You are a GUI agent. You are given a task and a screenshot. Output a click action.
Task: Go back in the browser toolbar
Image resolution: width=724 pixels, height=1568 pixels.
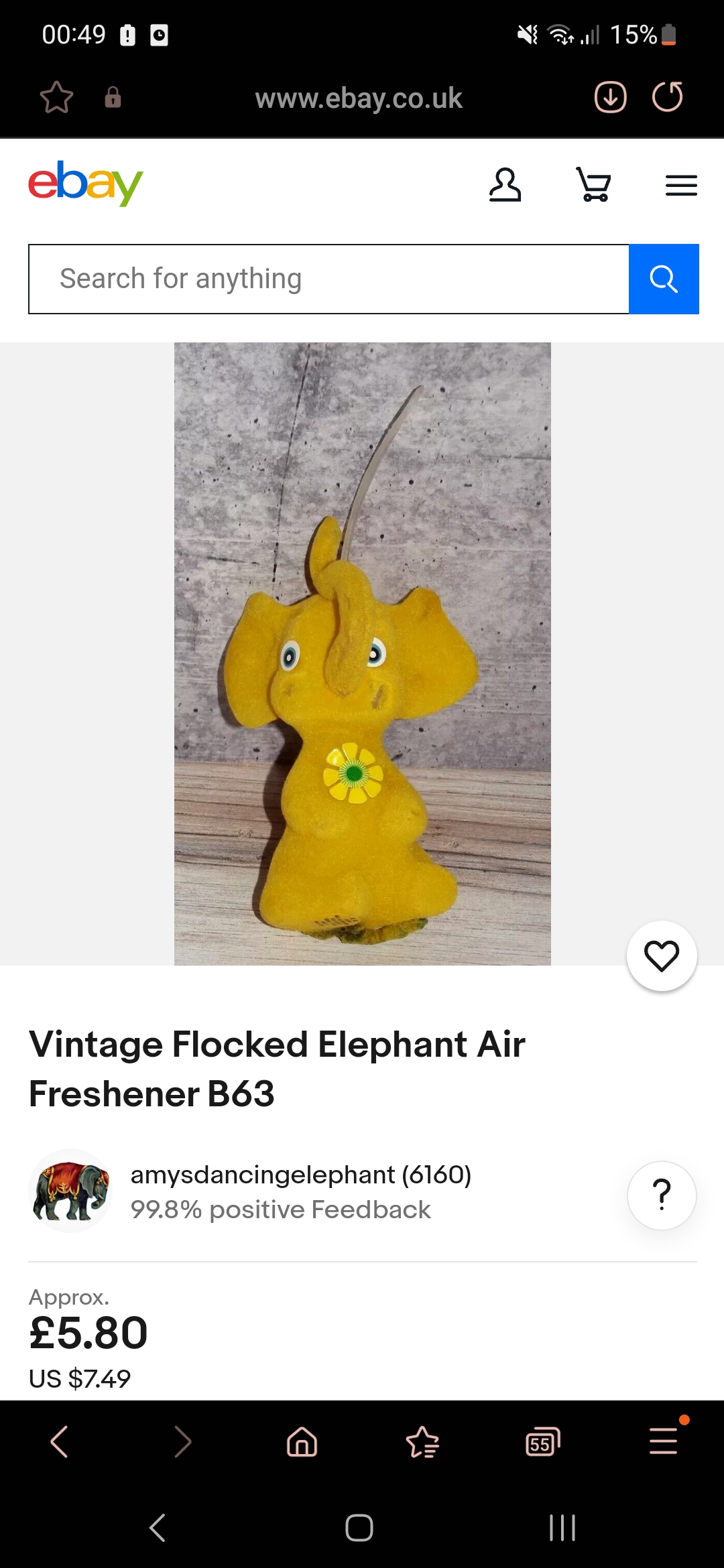60,1441
